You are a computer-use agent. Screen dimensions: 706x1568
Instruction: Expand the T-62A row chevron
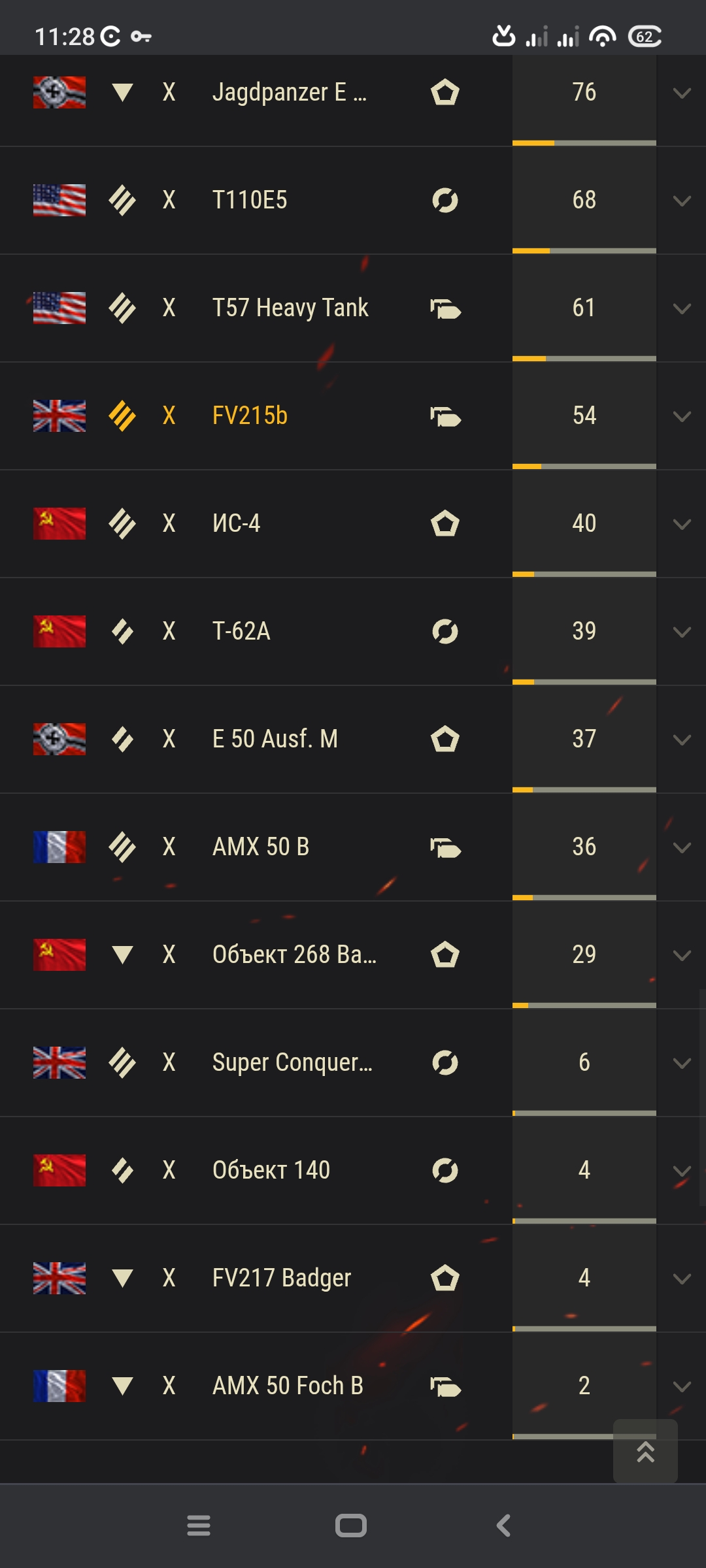[x=682, y=632]
